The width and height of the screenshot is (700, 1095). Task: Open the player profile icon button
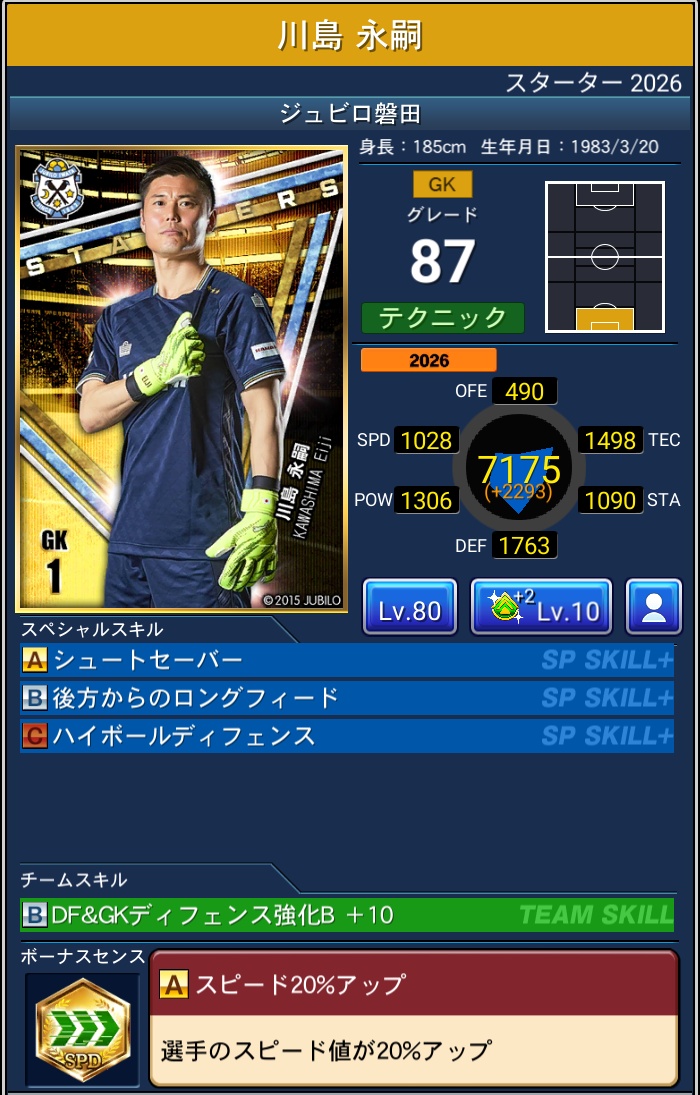(x=653, y=607)
